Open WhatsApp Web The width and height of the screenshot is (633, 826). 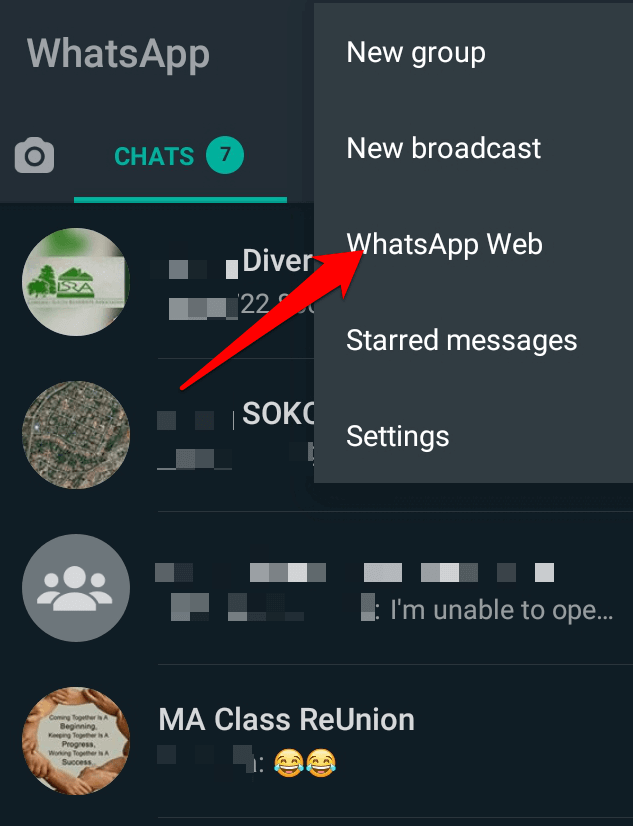click(444, 244)
